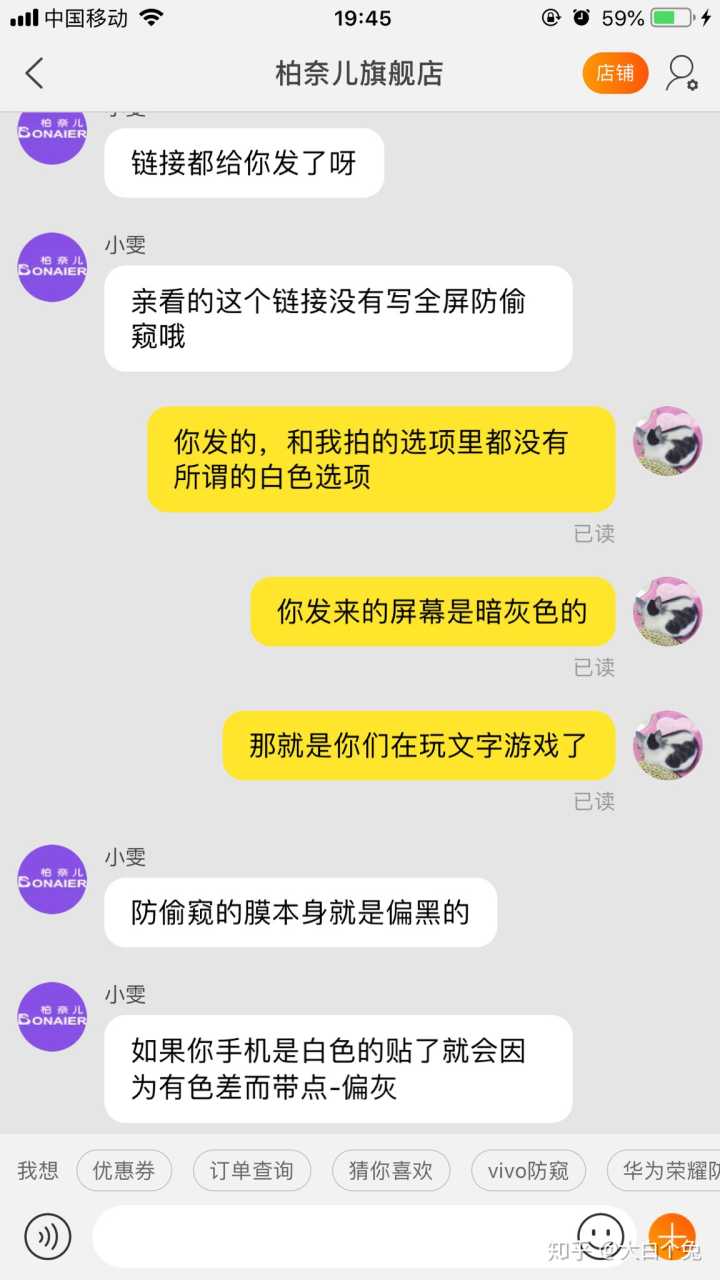Tap the 优惠券 quick reply chip
This screenshot has height=1280, width=720.
coord(124,1170)
